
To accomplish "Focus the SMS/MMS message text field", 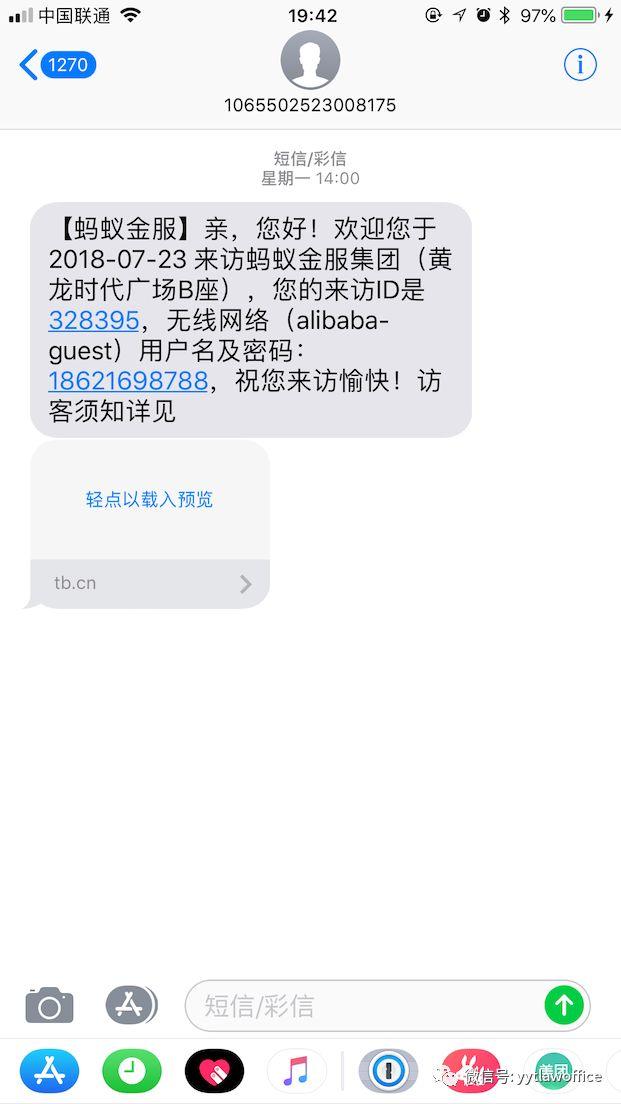I will (x=360, y=1005).
